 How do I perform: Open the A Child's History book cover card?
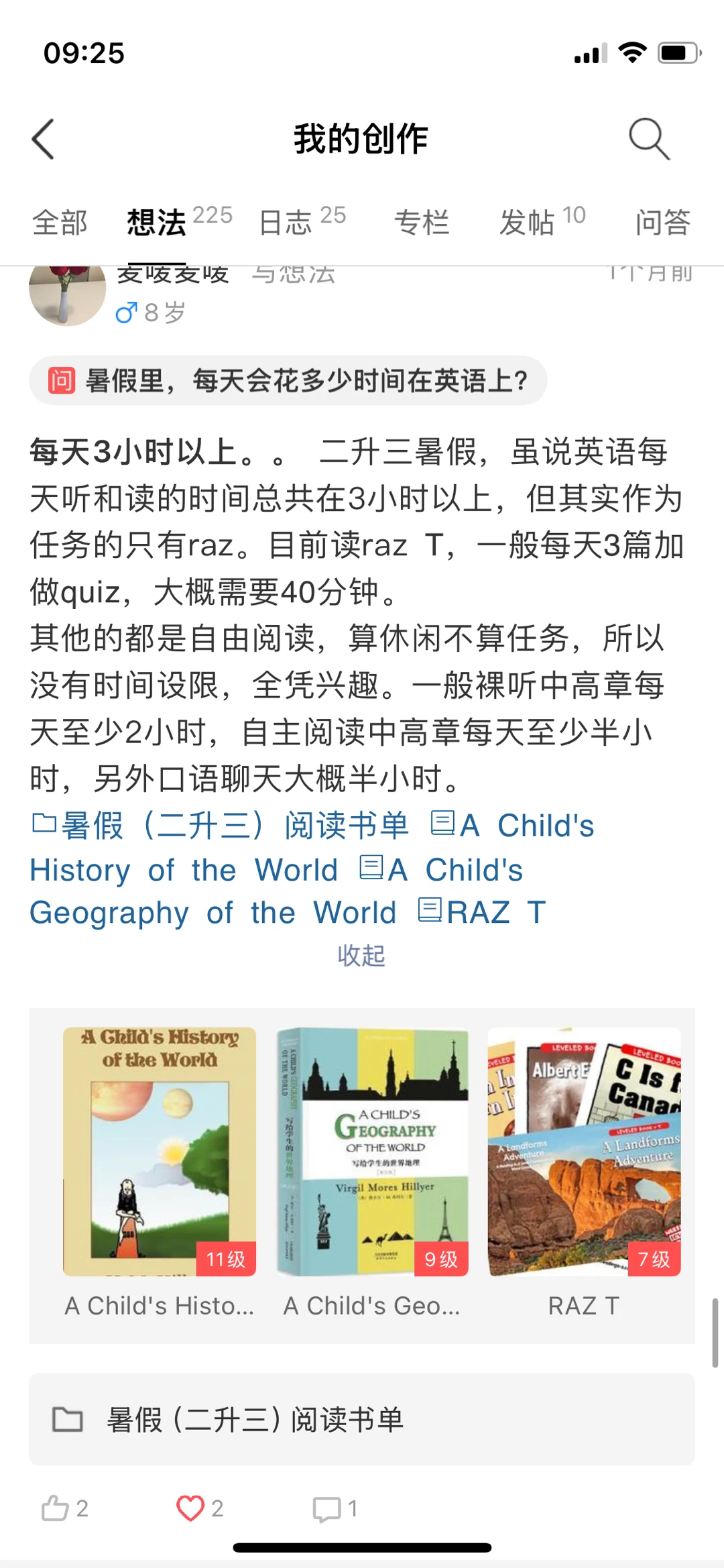[x=160, y=1152]
